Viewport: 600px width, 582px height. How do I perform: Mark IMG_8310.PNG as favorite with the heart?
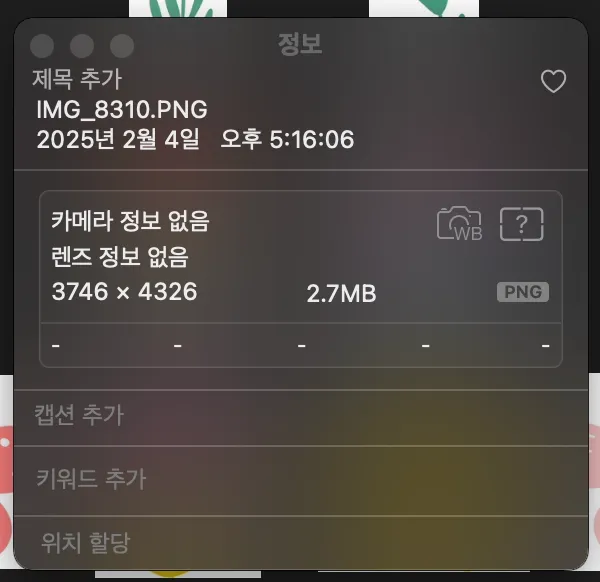click(x=553, y=82)
